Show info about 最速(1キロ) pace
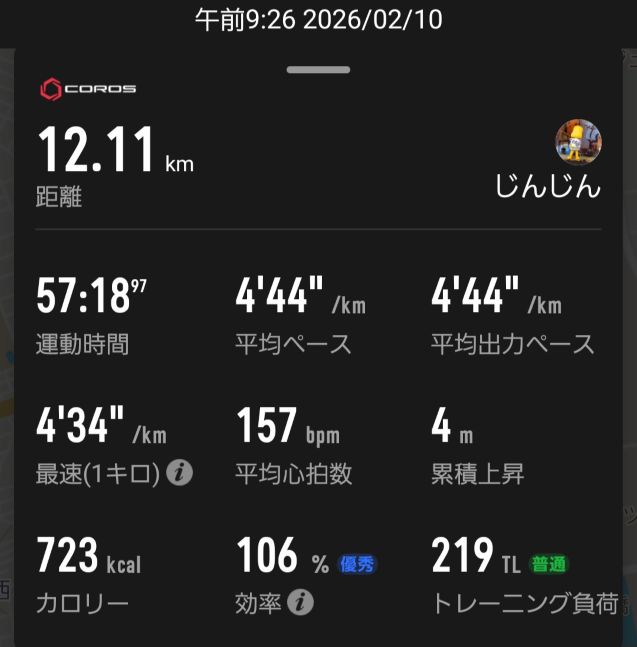This screenshot has height=647, width=637. tap(179, 473)
